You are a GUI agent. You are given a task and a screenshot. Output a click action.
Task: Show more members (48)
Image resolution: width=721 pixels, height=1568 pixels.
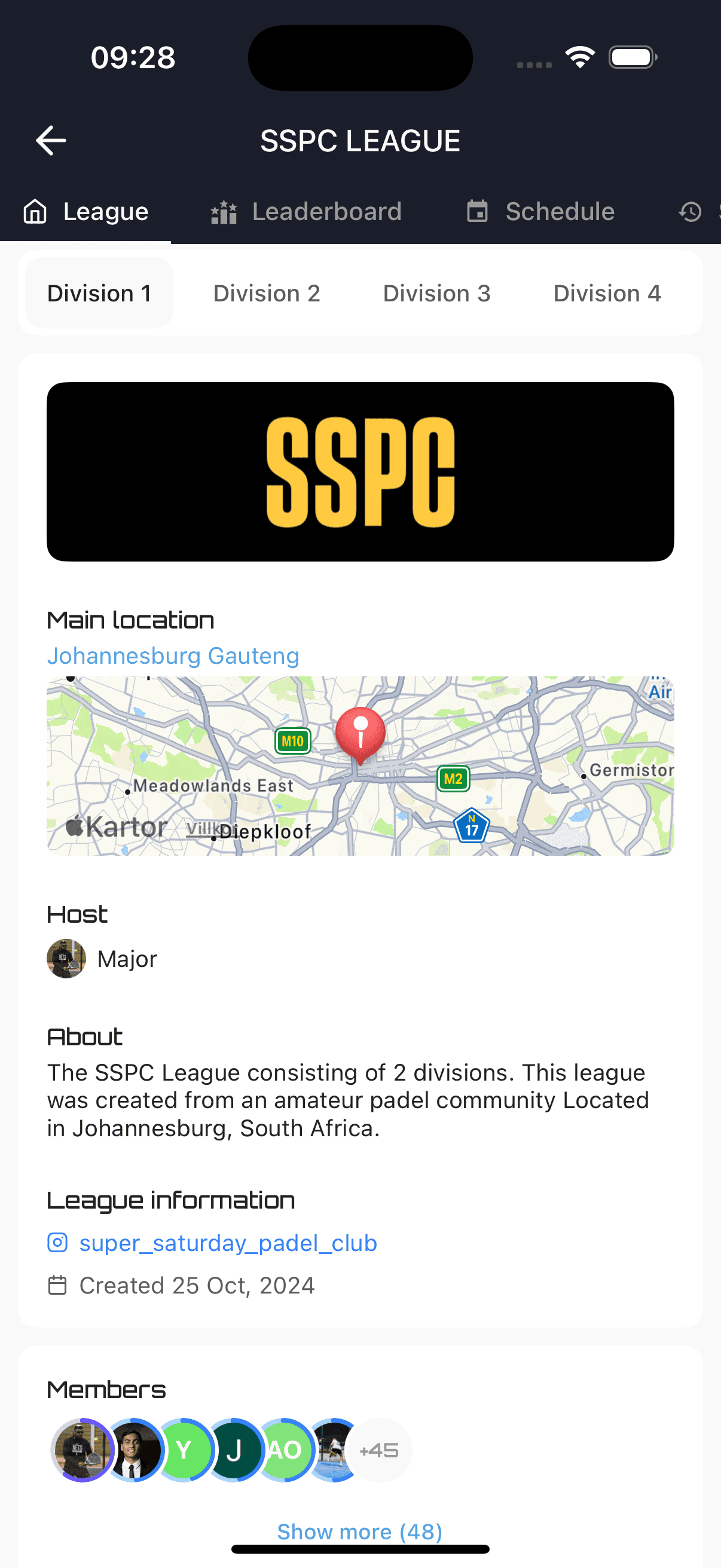pos(359,1531)
